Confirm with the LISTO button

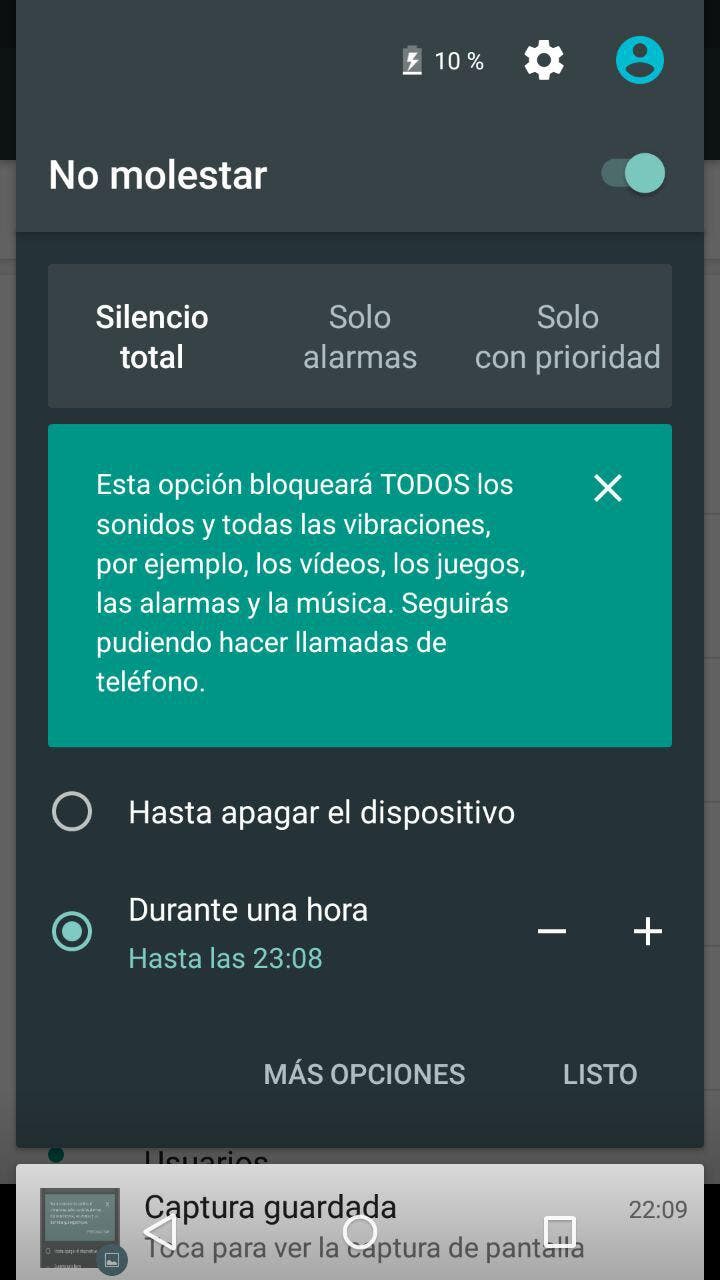pos(600,1074)
